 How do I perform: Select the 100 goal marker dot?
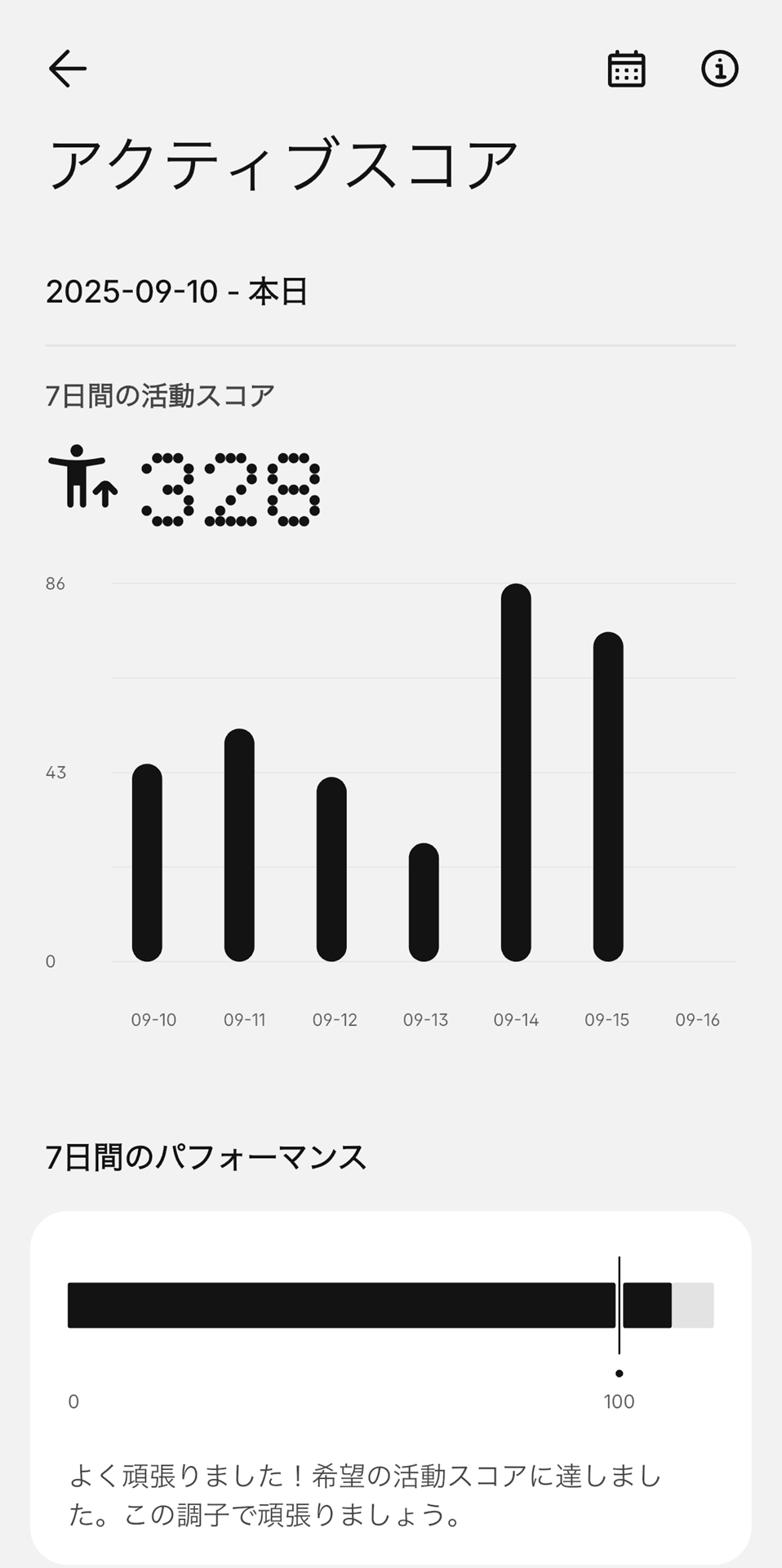pos(620,1372)
